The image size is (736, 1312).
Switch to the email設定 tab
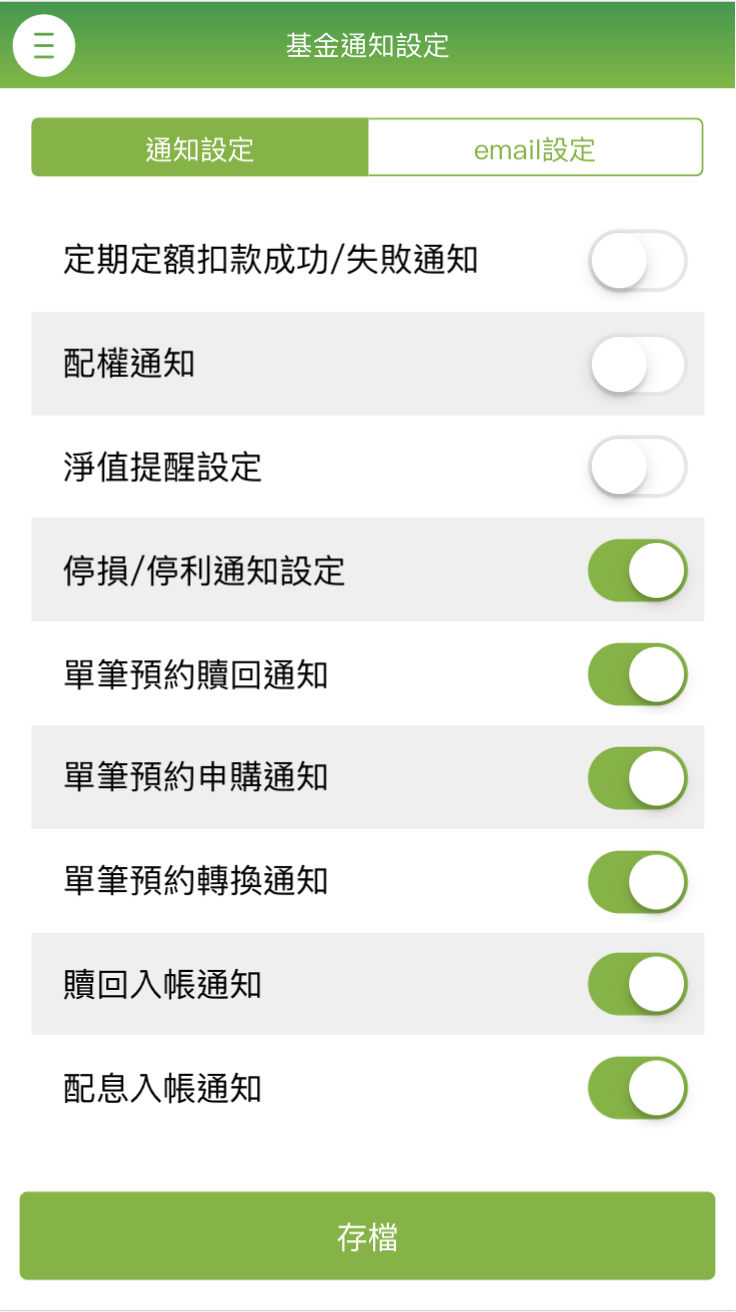pos(535,149)
